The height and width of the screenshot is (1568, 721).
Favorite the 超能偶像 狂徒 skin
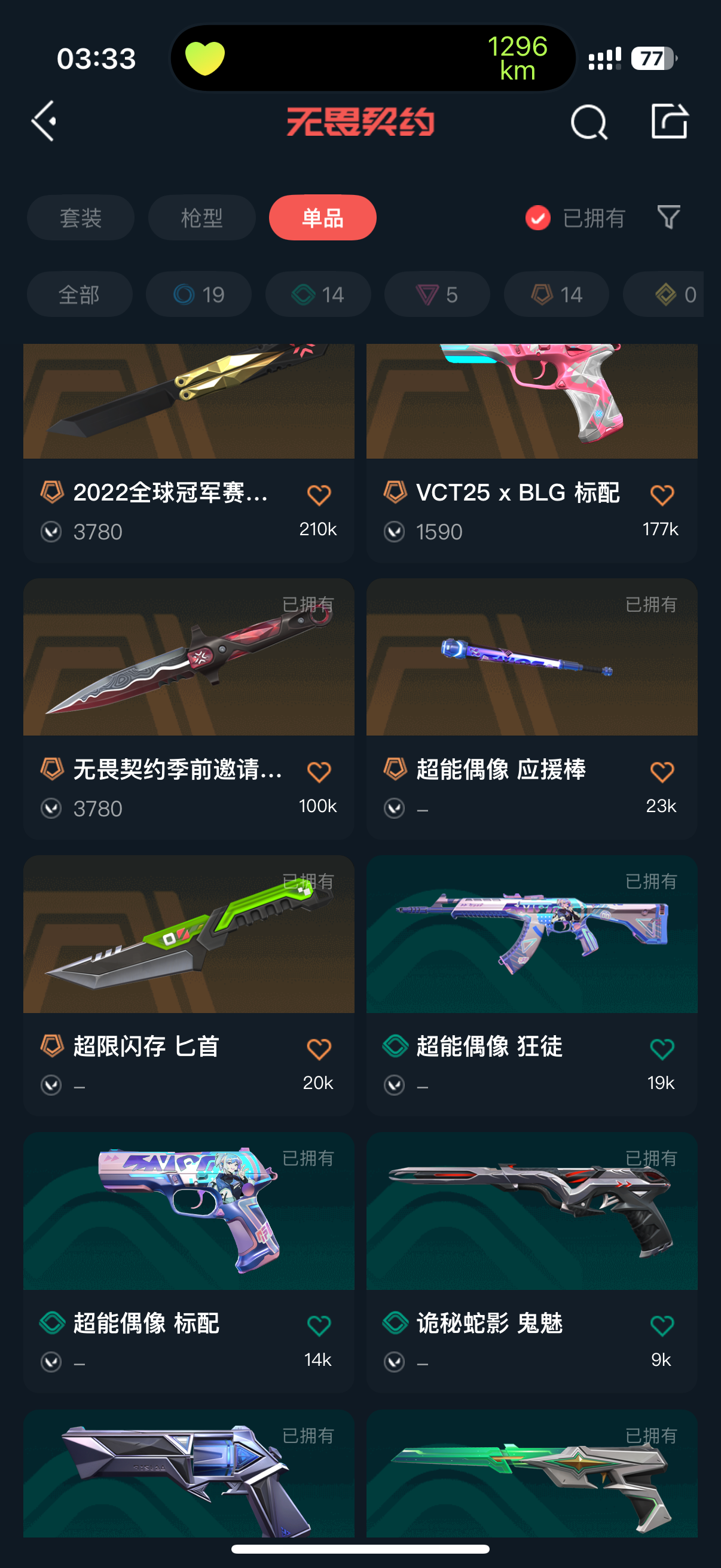coord(662,1049)
